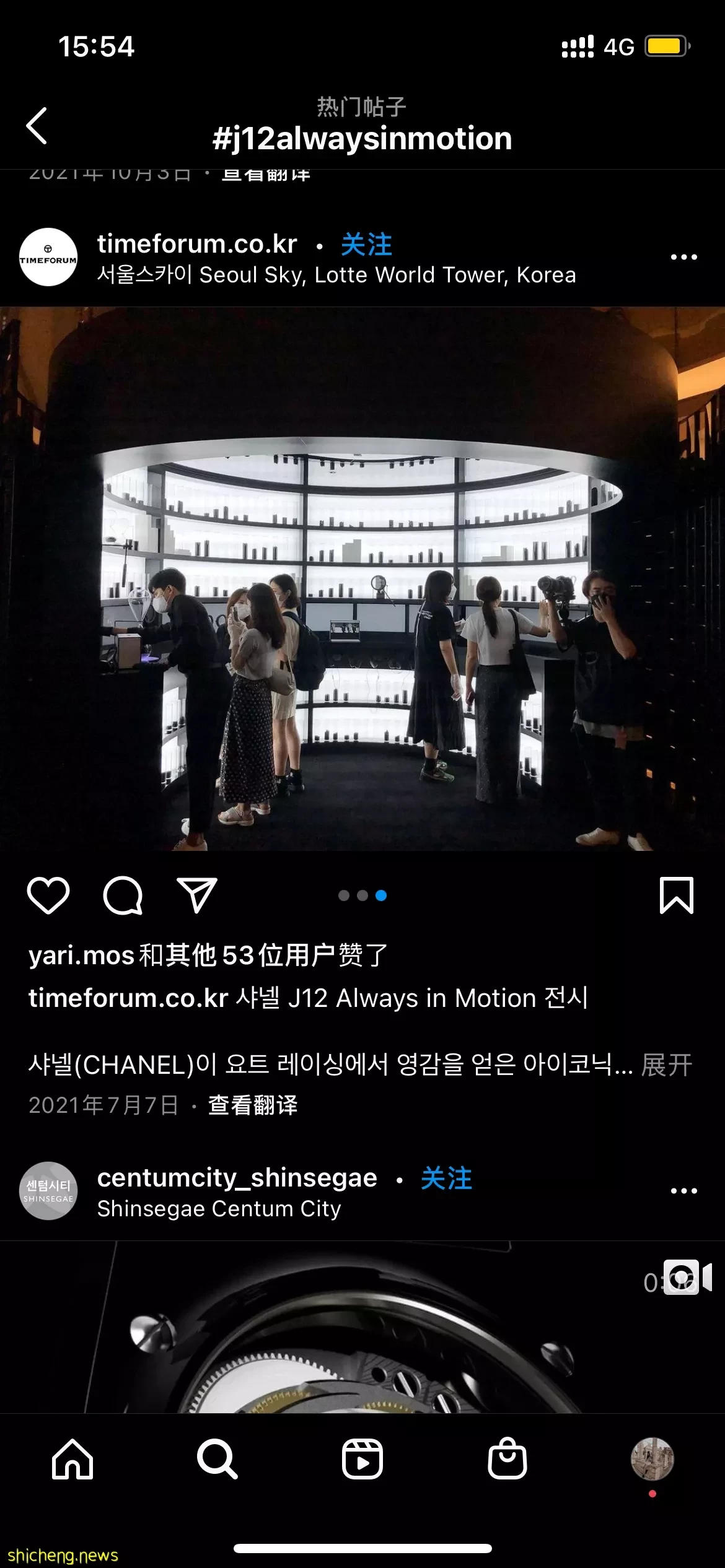This screenshot has height=1568, width=725.
Task: Open timeforum.co.kr profile avatar
Action: [48, 257]
